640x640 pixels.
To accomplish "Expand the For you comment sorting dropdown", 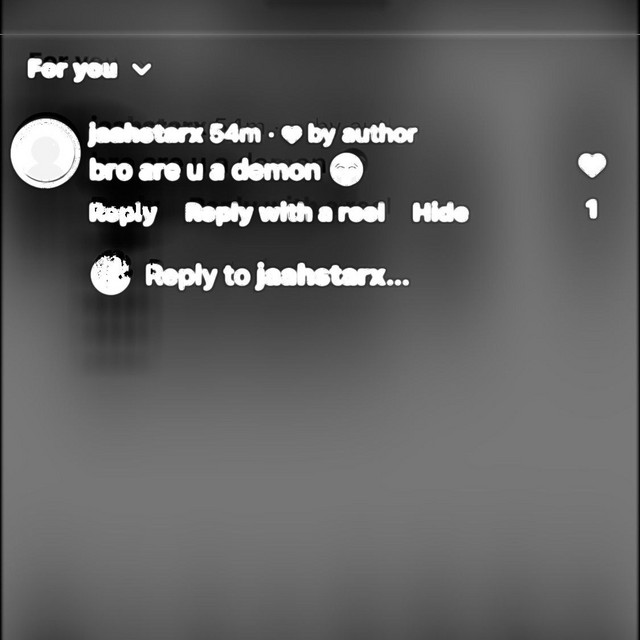I will click(x=90, y=70).
